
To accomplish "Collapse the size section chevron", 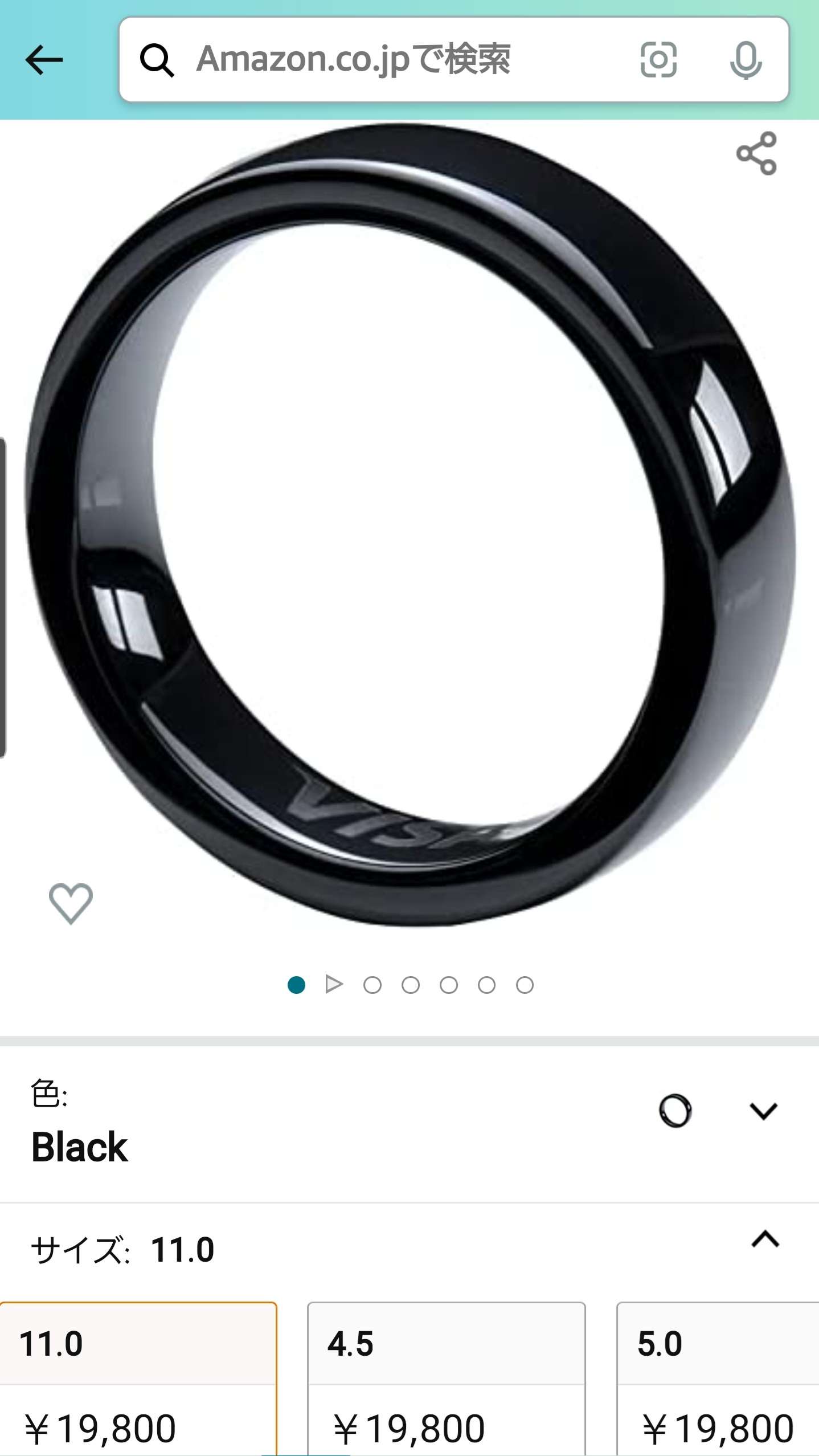I will click(x=765, y=1238).
